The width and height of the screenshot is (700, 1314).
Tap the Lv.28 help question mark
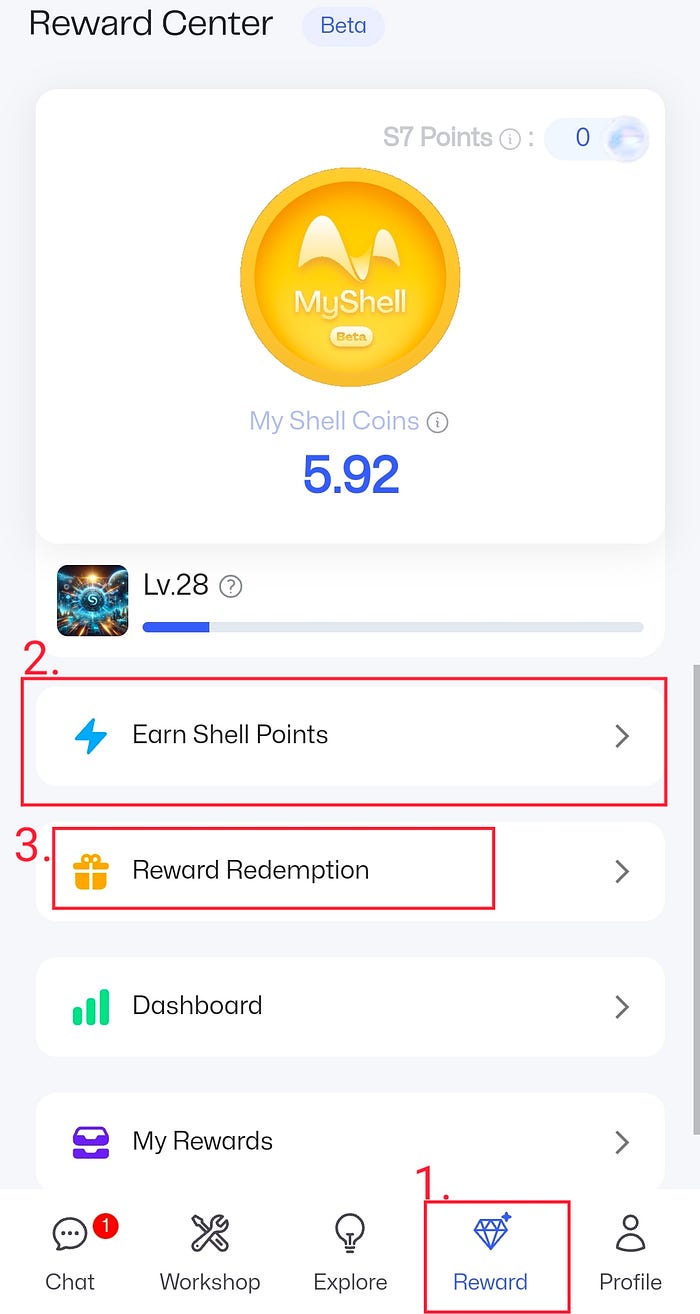tap(231, 587)
